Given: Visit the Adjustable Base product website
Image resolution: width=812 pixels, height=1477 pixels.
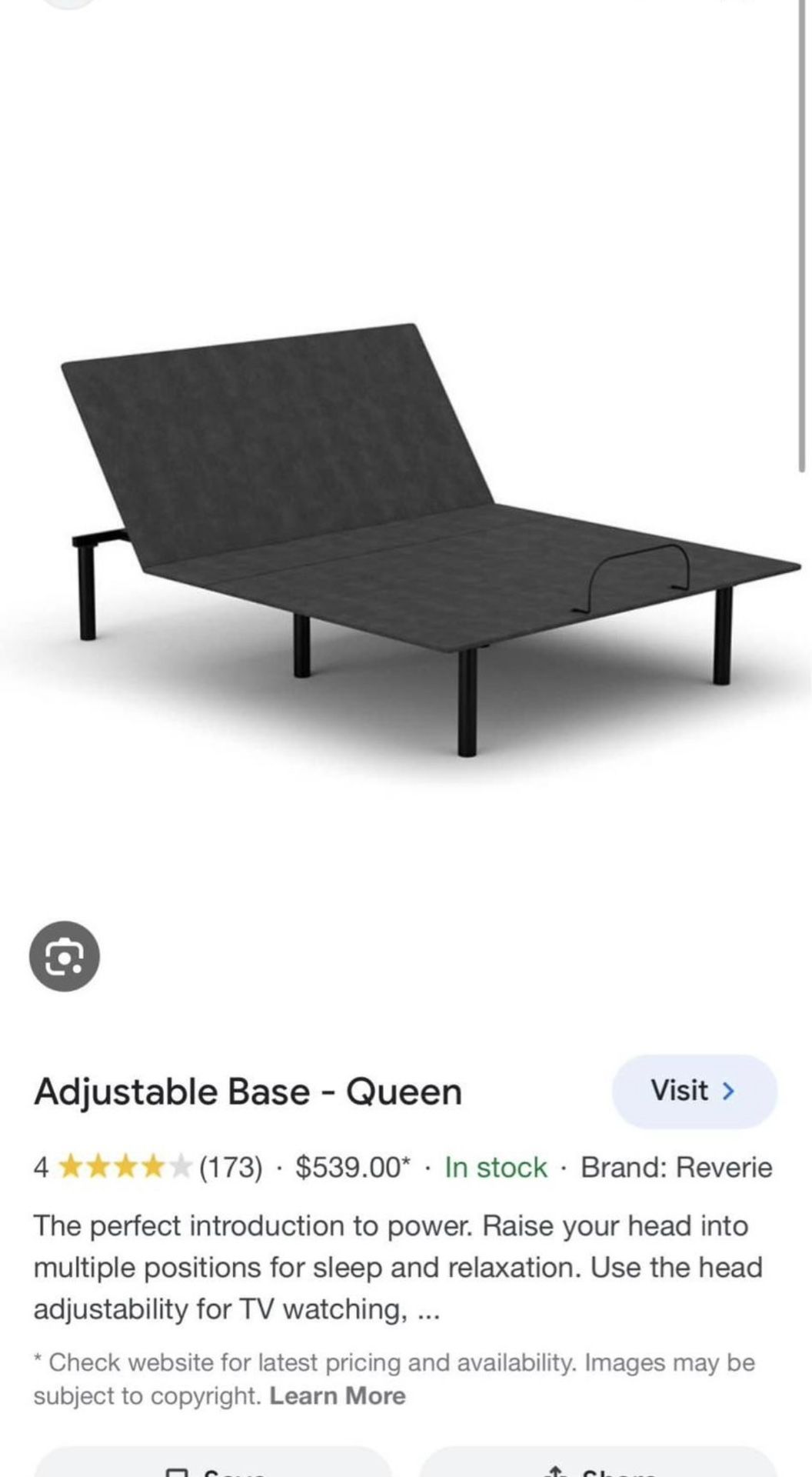Looking at the screenshot, I should (x=694, y=1091).
